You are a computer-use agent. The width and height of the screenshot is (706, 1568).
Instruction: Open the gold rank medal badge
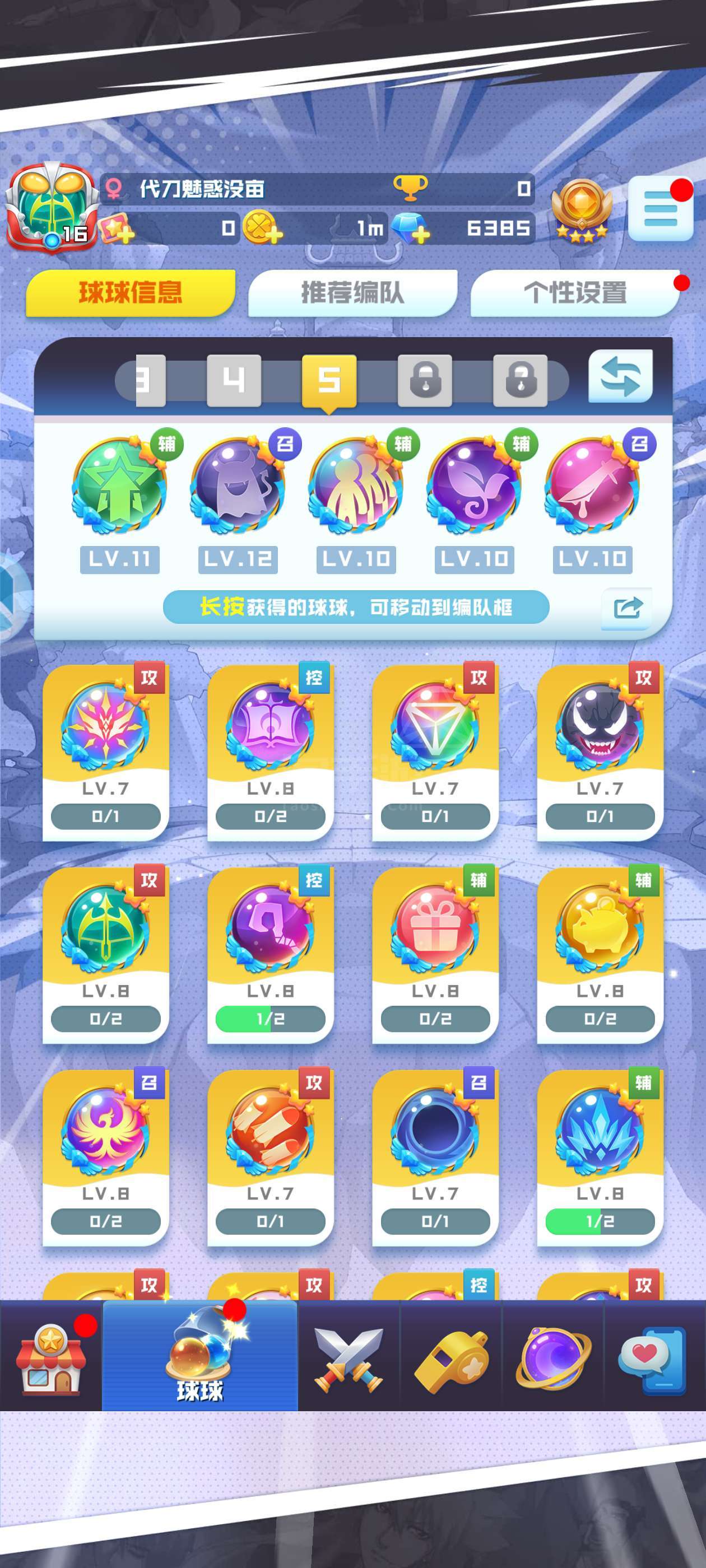(581, 210)
